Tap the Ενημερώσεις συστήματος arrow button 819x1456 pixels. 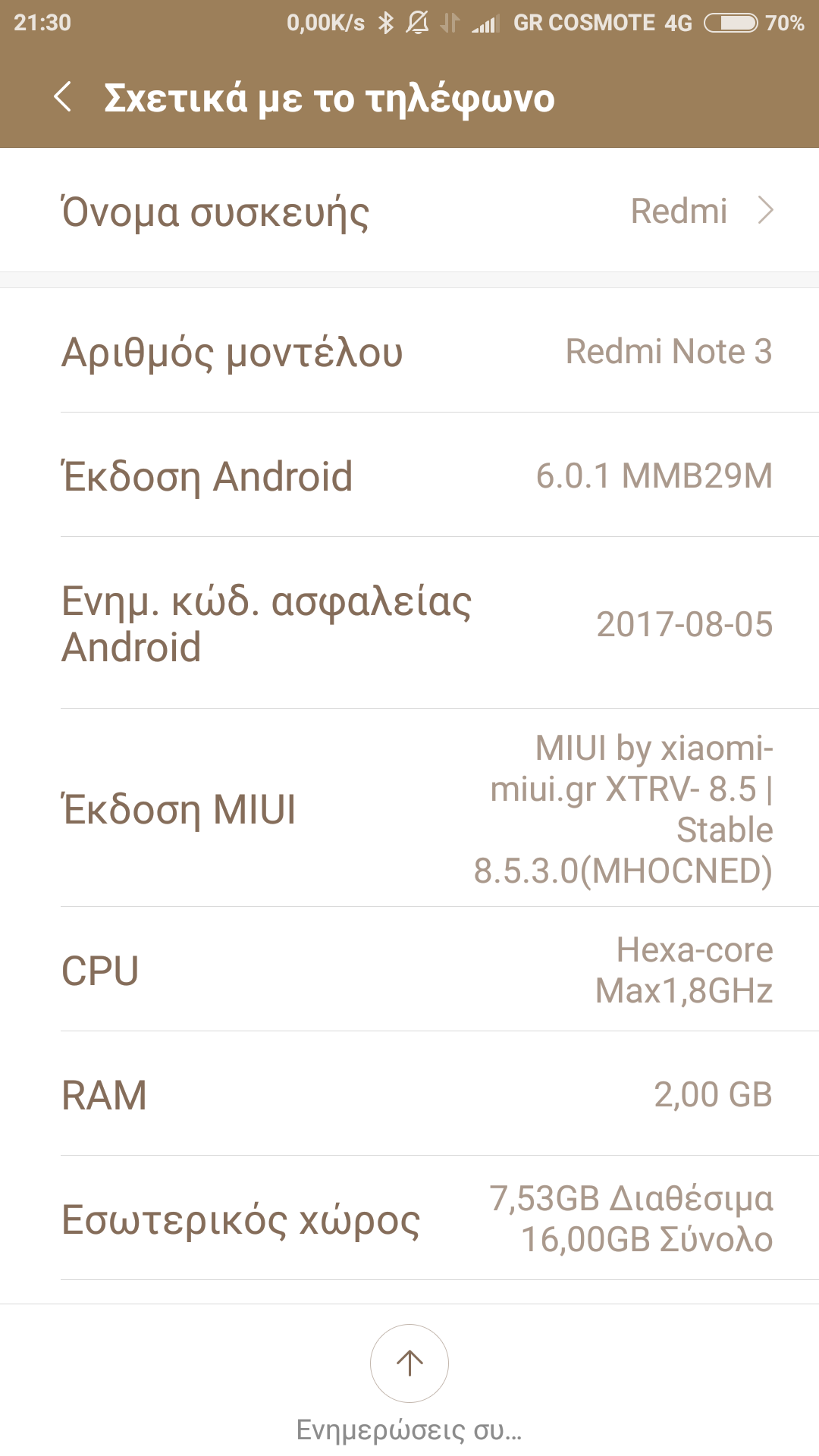click(x=409, y=1363)
